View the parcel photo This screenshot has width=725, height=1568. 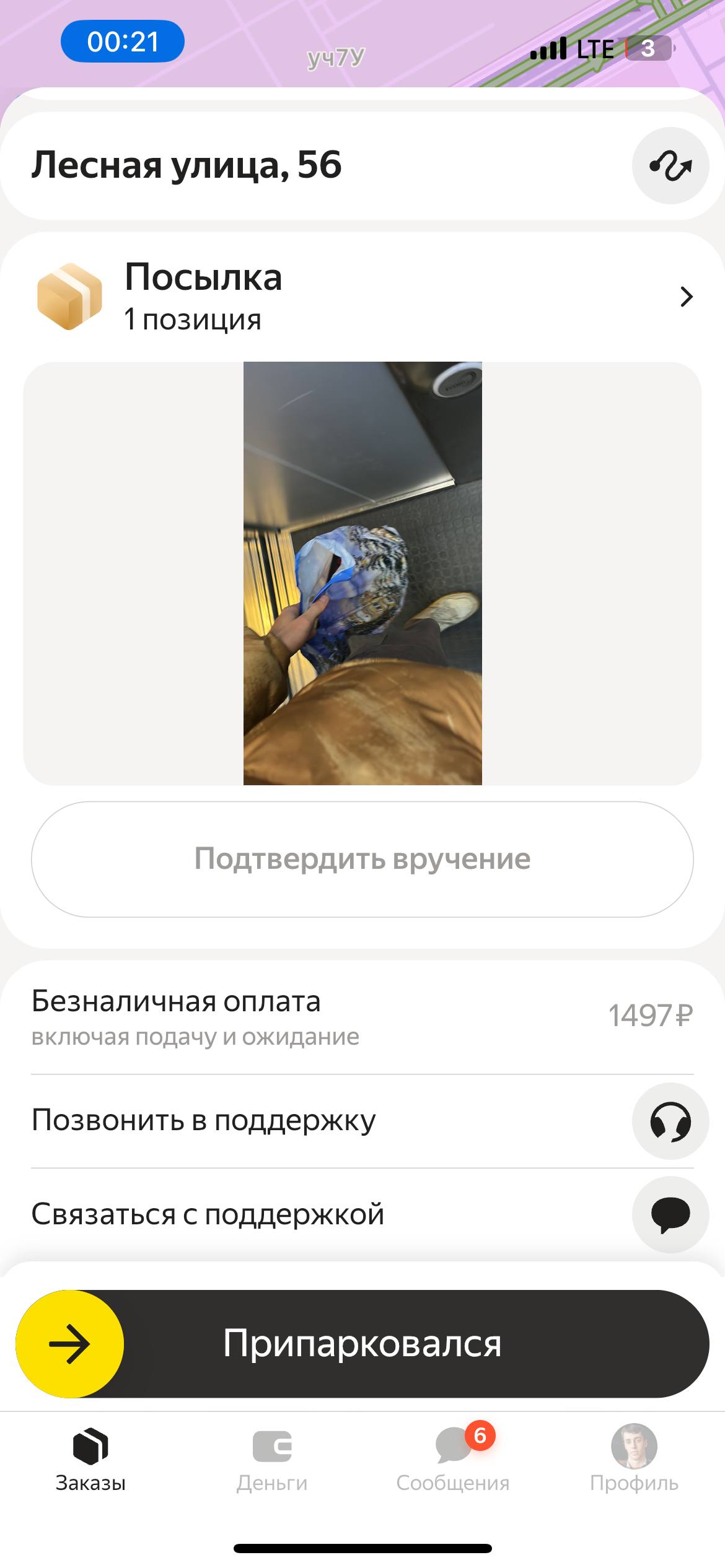pyautogui.click(x=362, y=573)
